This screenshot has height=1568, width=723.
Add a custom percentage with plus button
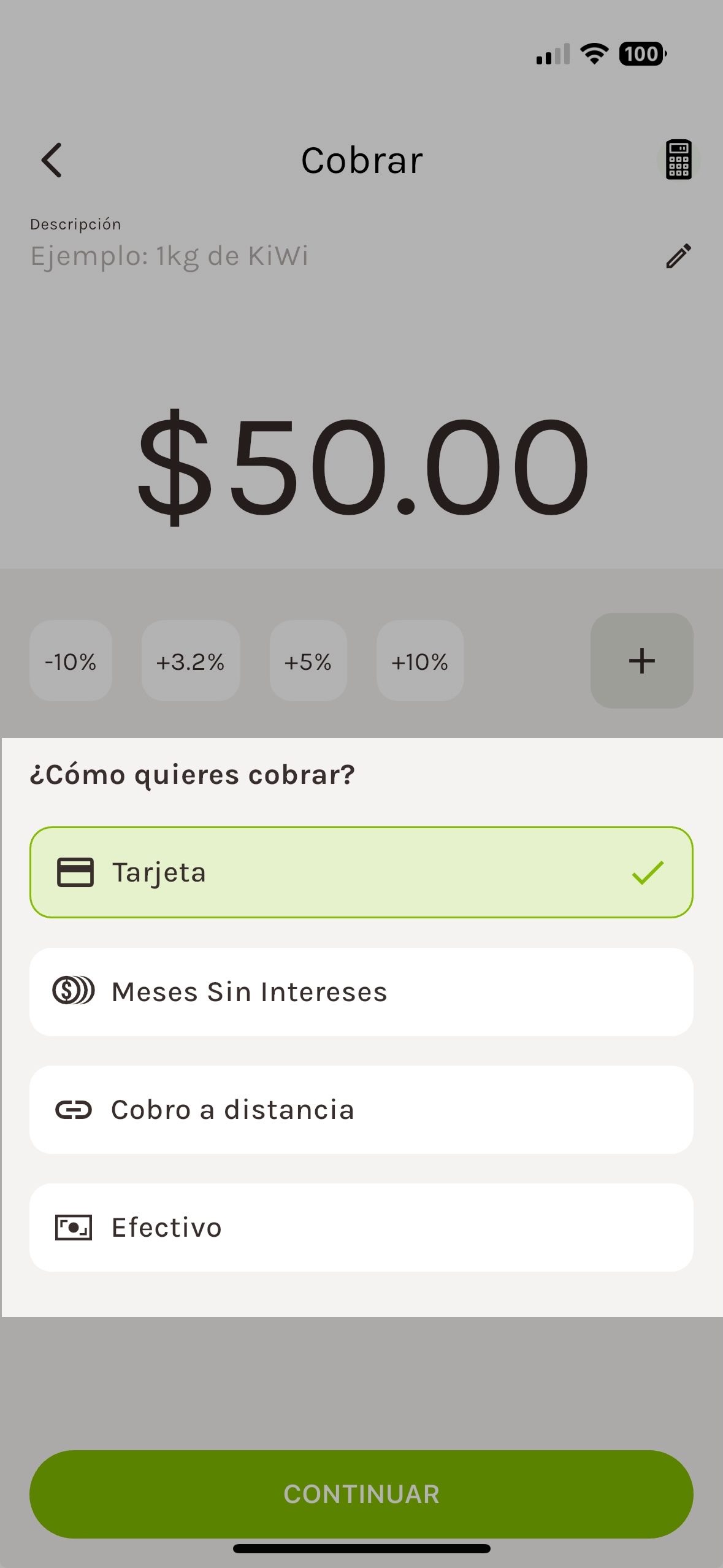[x=642, y=661]
